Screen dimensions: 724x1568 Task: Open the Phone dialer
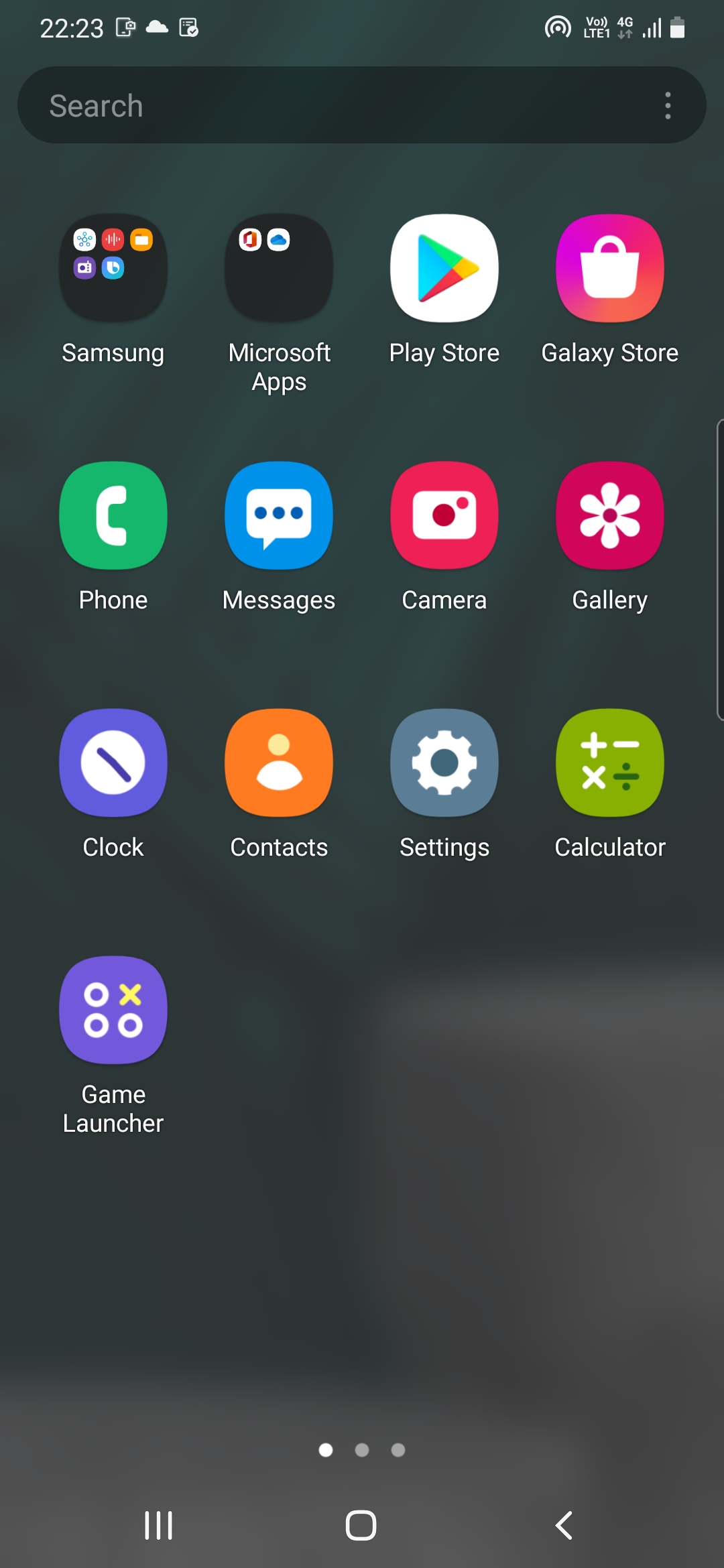click(x=113, y=515)
